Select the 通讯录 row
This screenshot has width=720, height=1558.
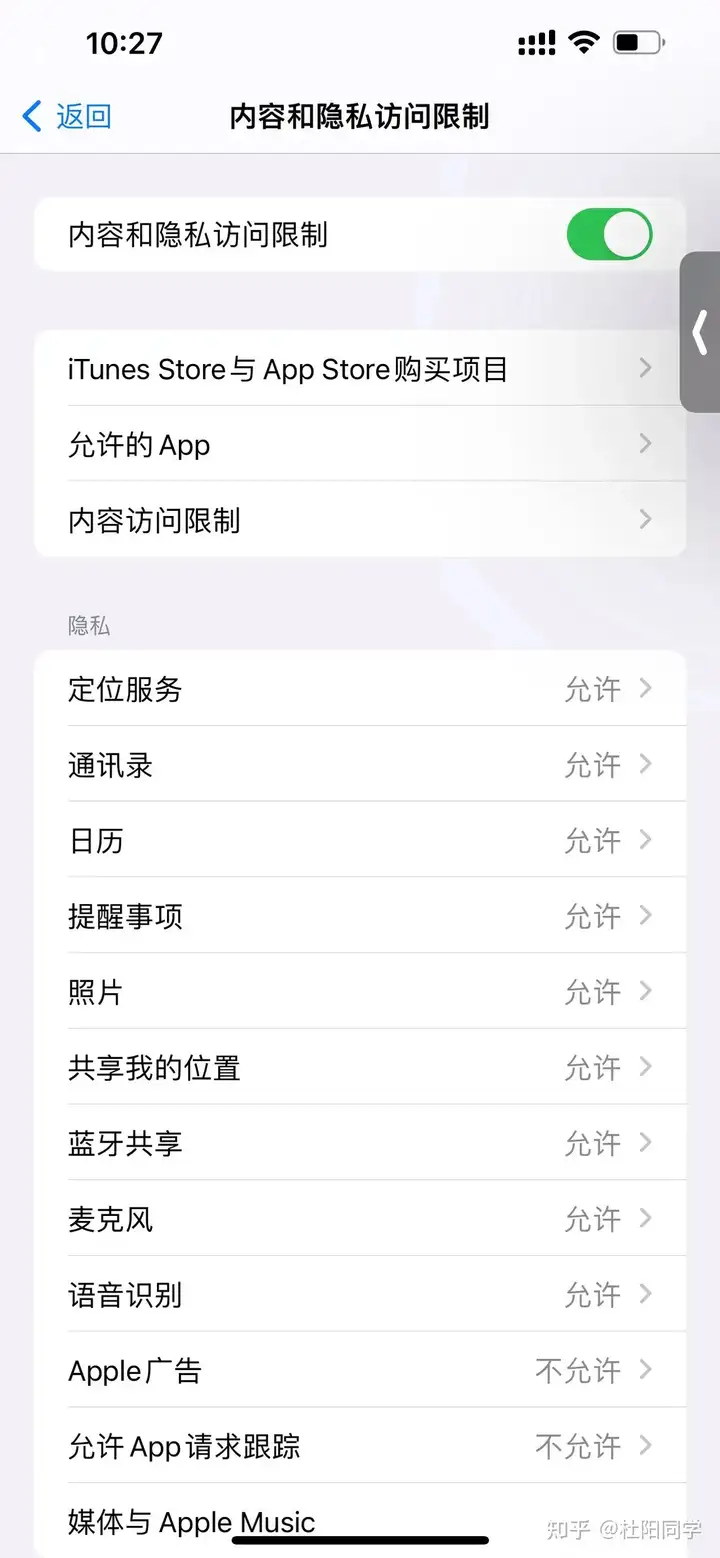360,765
